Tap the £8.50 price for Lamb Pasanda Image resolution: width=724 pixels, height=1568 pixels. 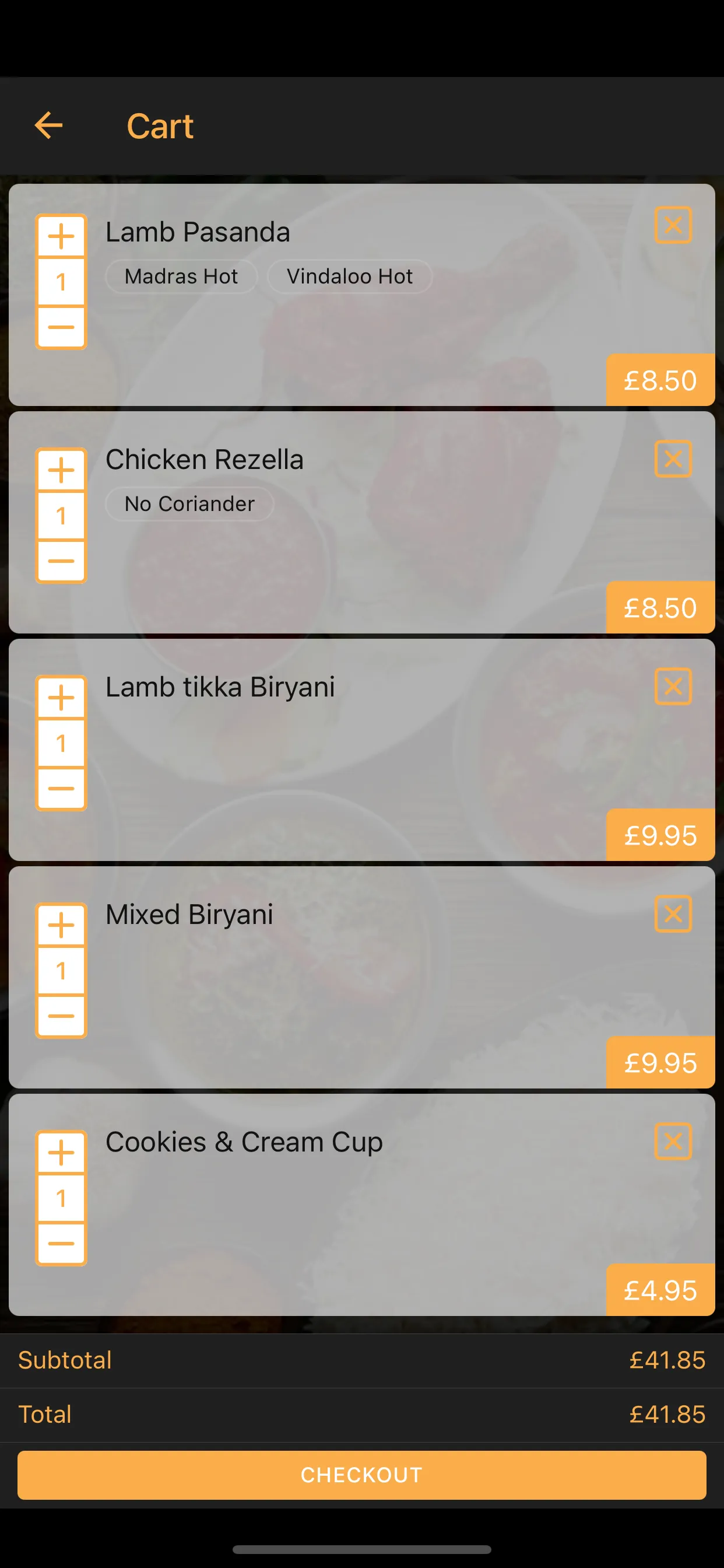[x=660, y=379]
